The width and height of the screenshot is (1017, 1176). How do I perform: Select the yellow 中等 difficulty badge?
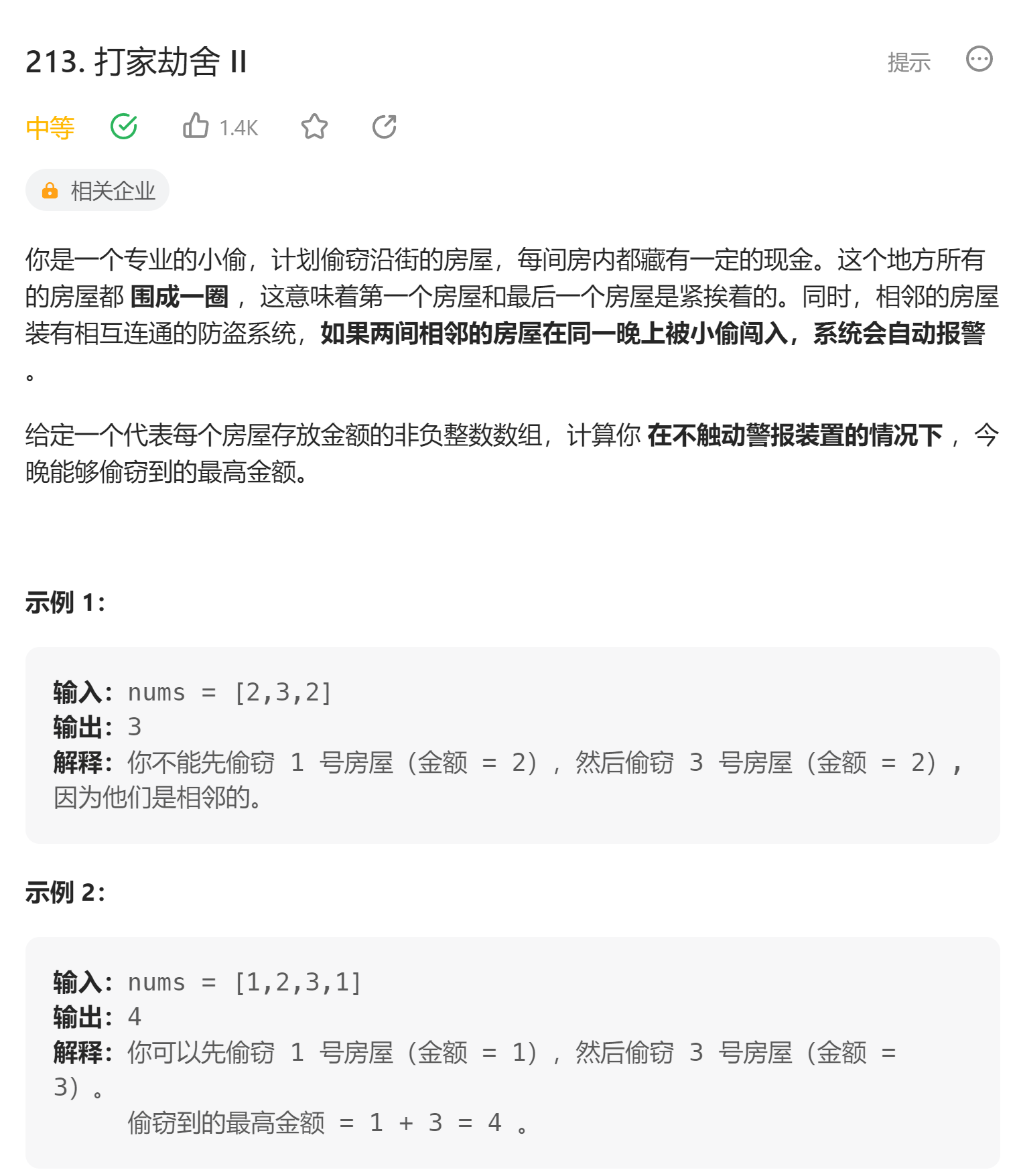pos(50,129)
